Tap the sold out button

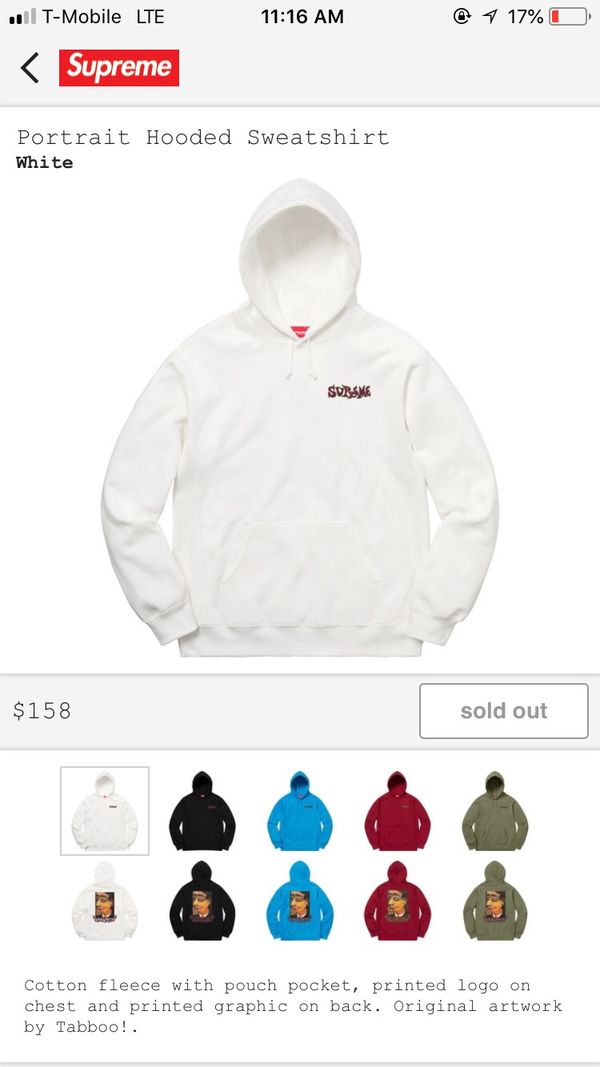pos(503,710)
